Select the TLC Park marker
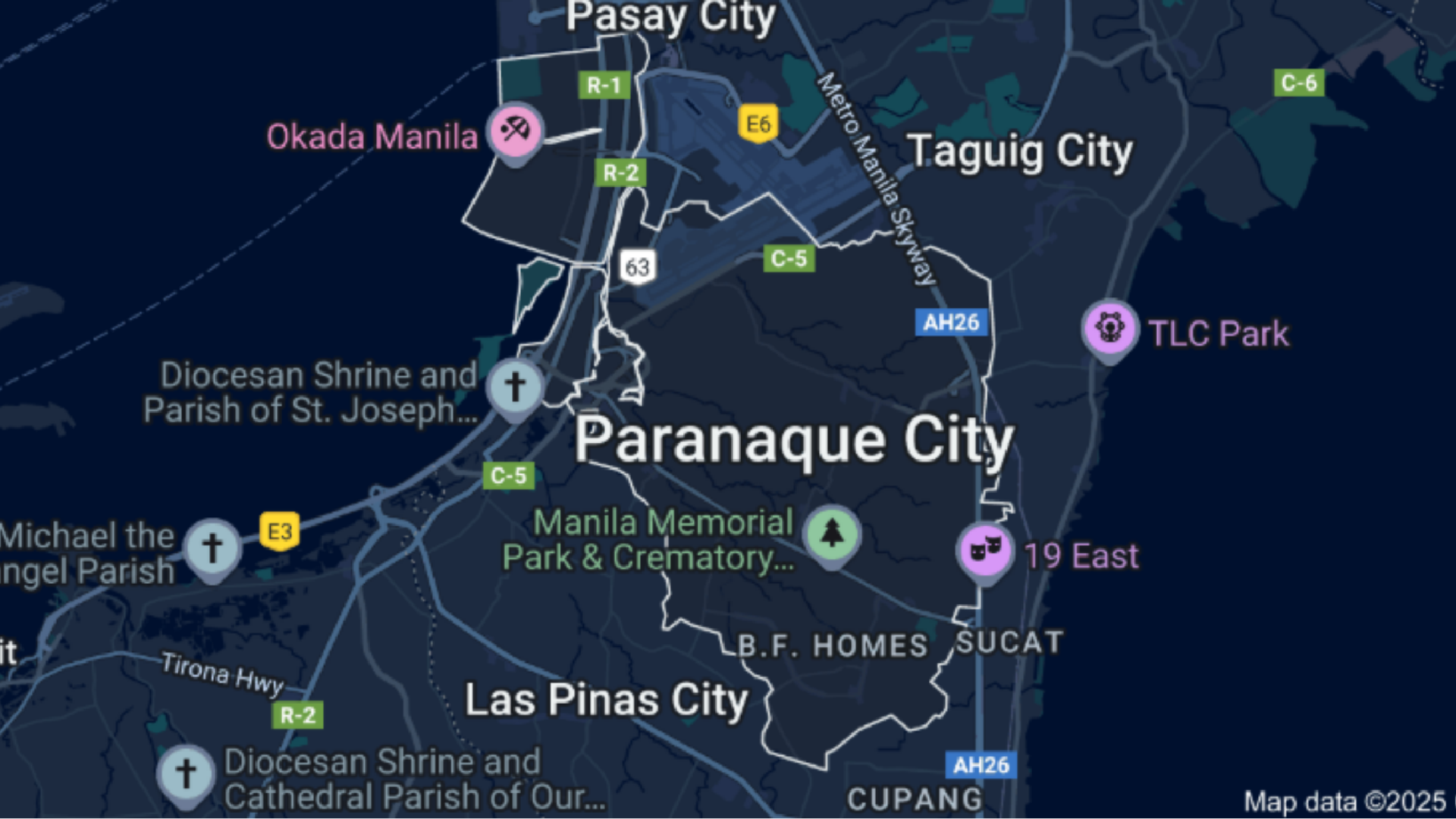 point(1109,328)
